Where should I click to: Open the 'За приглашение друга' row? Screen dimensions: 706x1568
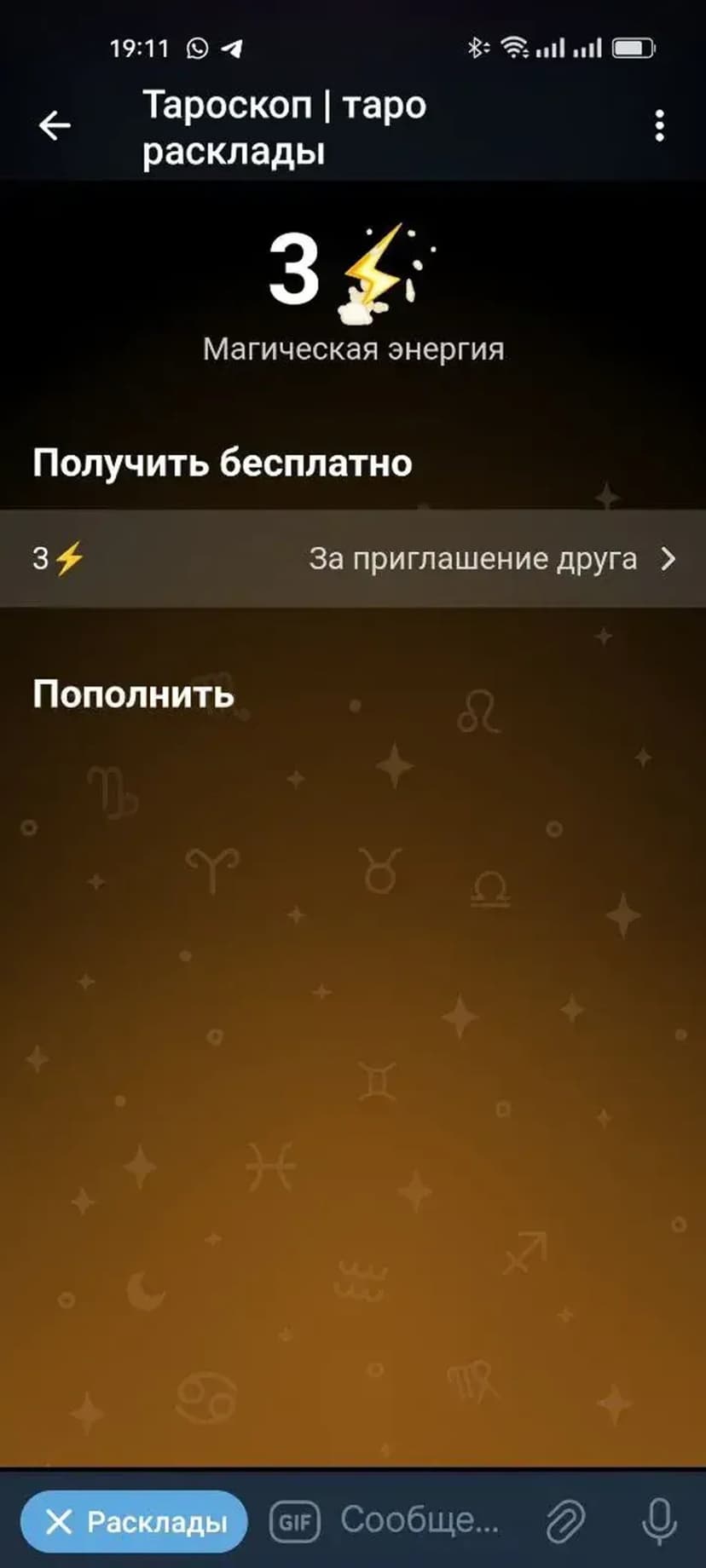pos(353,559)
